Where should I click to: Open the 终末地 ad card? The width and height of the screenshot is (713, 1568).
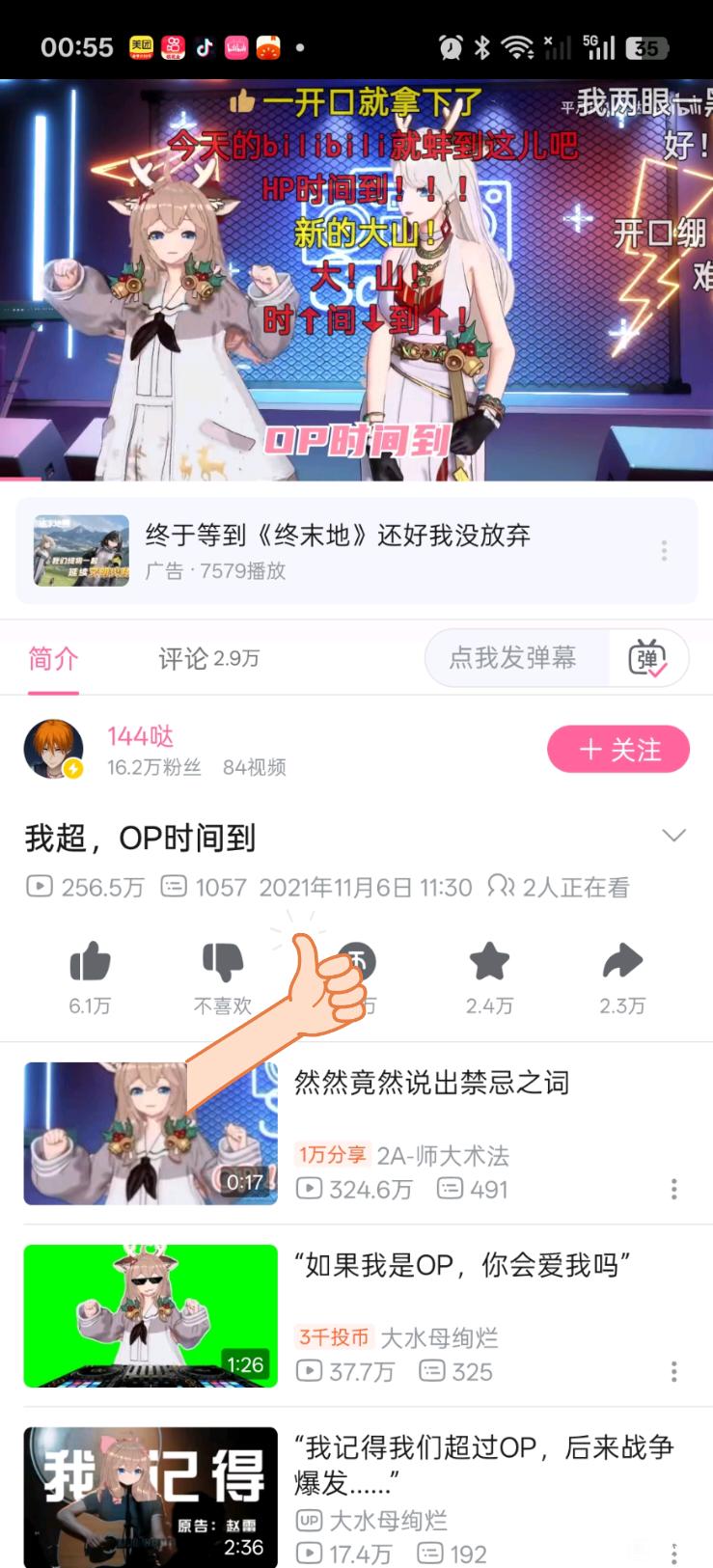coord(338,550)
